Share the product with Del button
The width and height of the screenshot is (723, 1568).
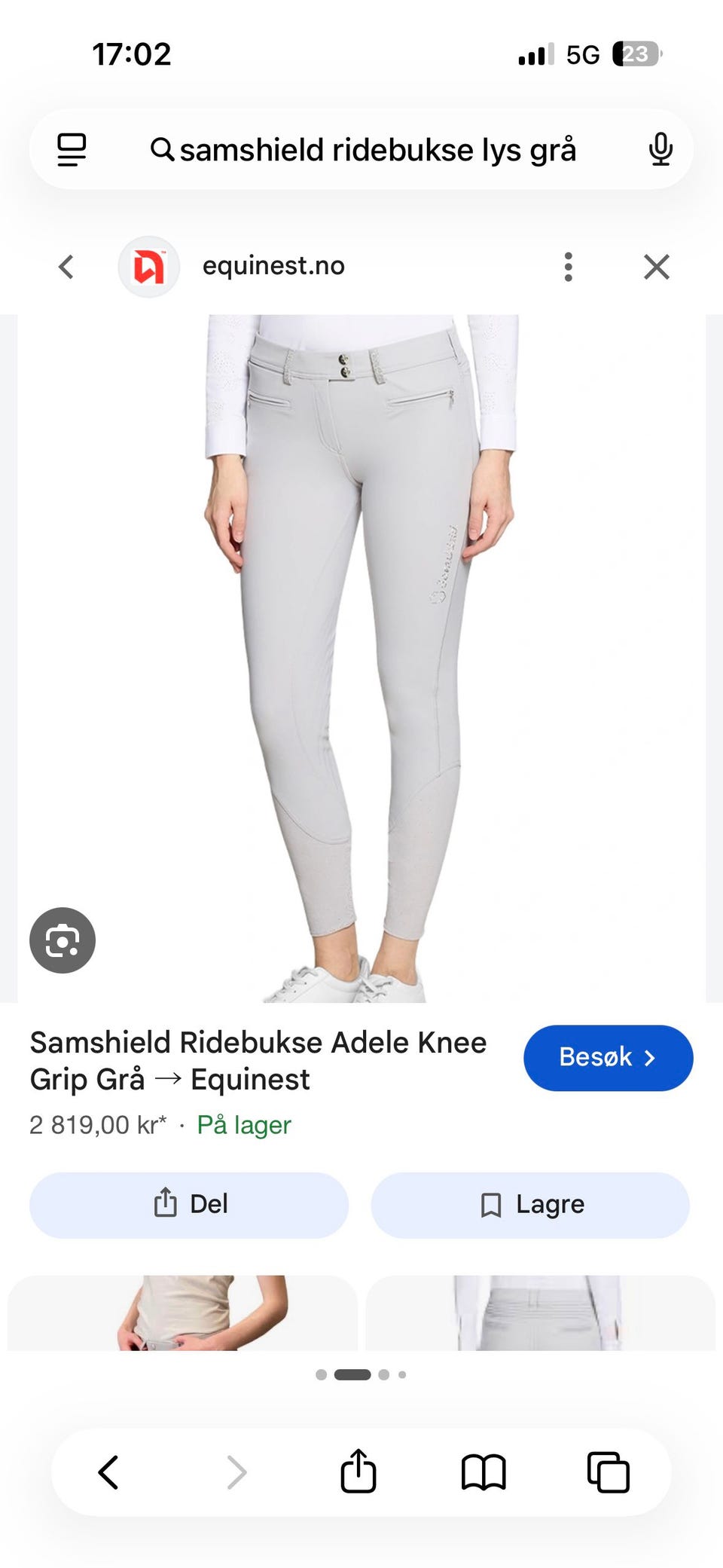[x=189, y=1205]
